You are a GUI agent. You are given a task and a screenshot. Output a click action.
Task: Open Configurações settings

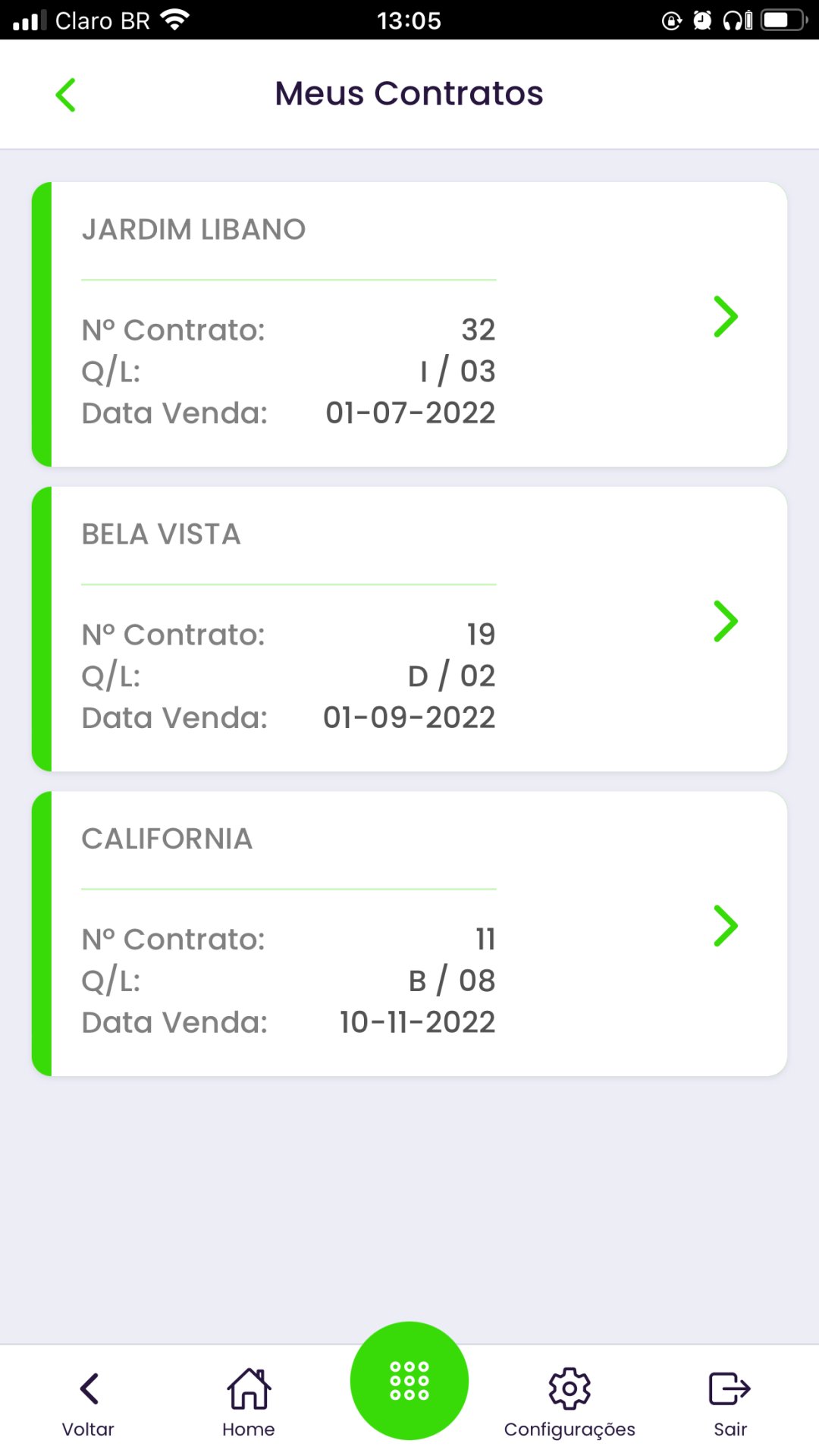(x=570, y=1403)
